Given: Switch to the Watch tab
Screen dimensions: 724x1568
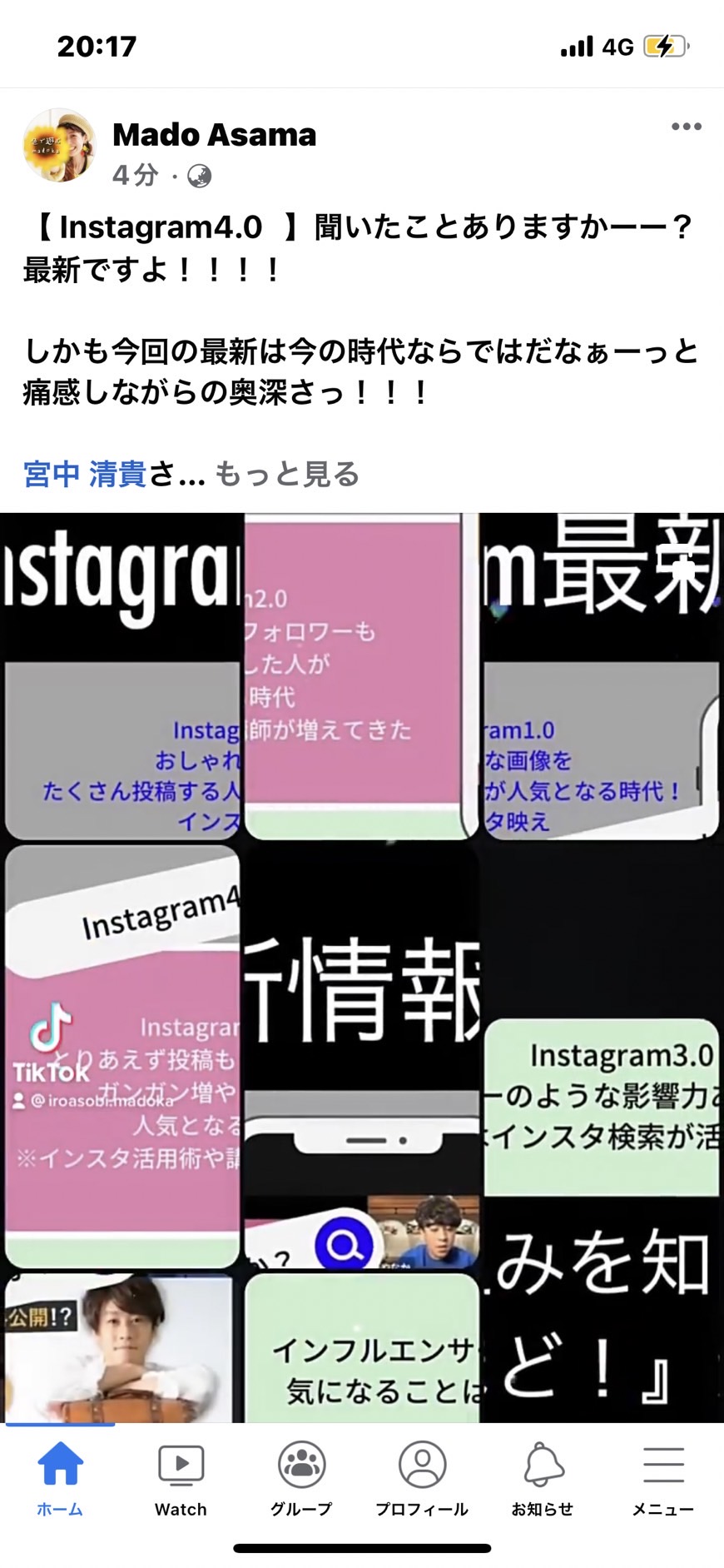Looking at the screenshot, I should point(181,1480).
